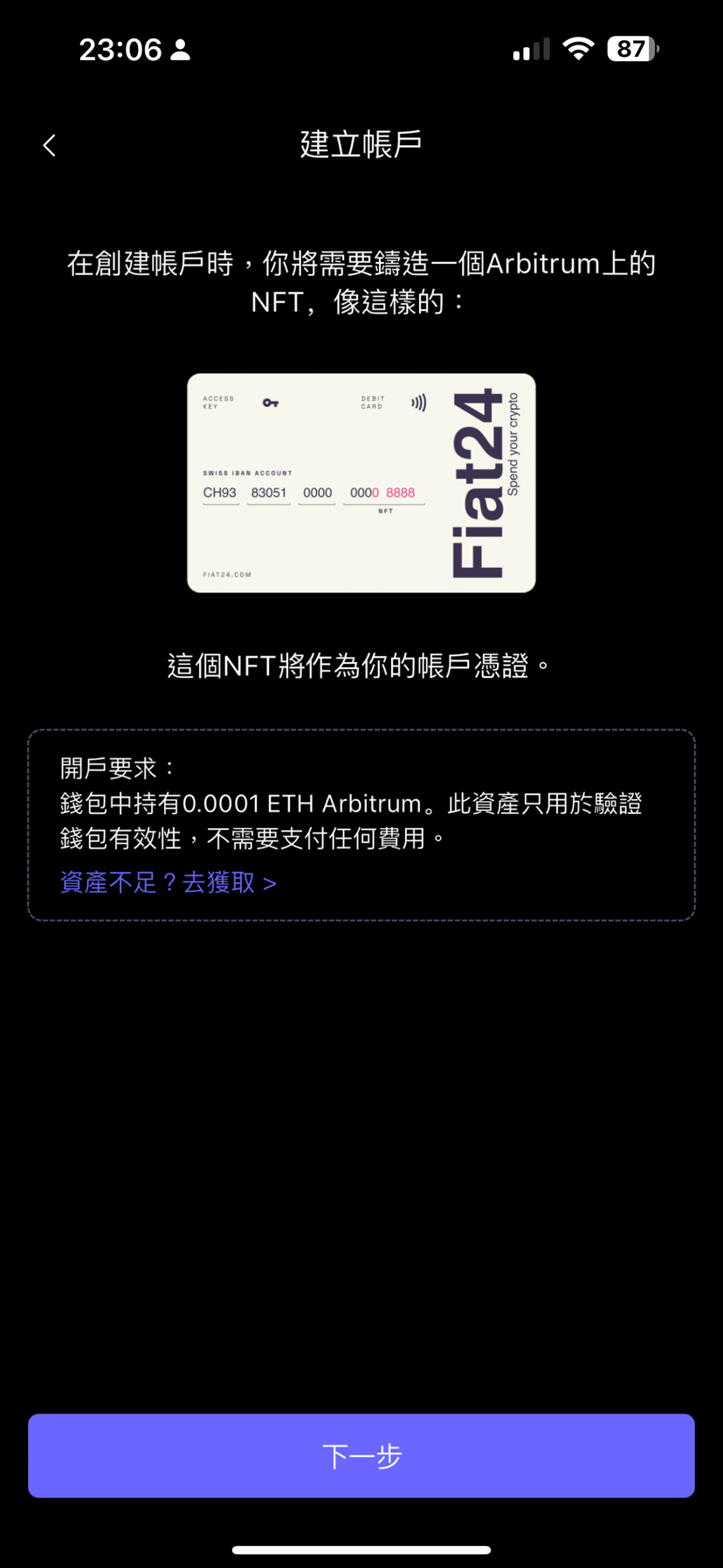Screen dimensions: 723x1568
Task: Tap the Fiat24 logo on the card
Action: (x=479, y=480)
